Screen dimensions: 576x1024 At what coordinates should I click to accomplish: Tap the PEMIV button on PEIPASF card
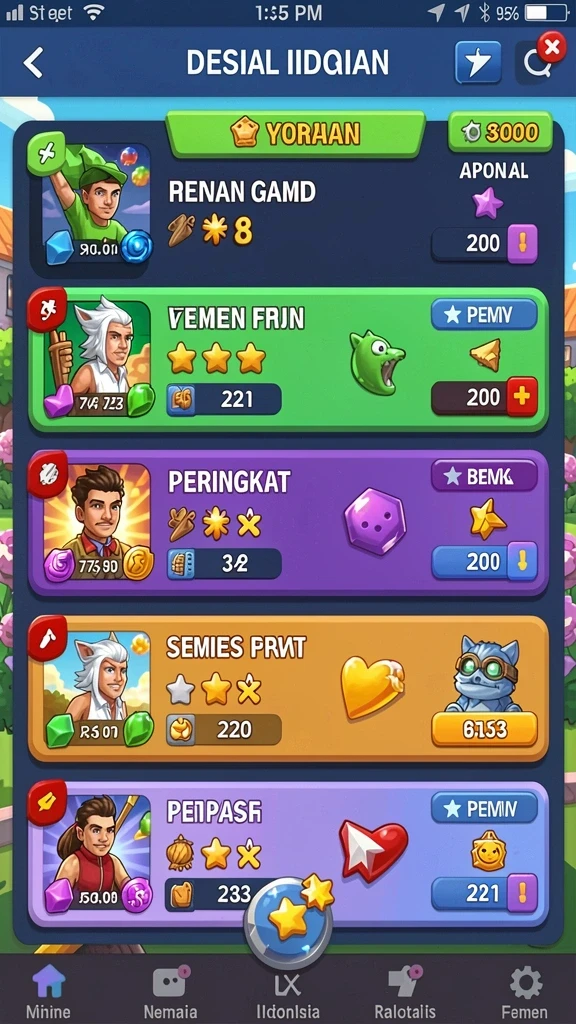coord(484,809)
